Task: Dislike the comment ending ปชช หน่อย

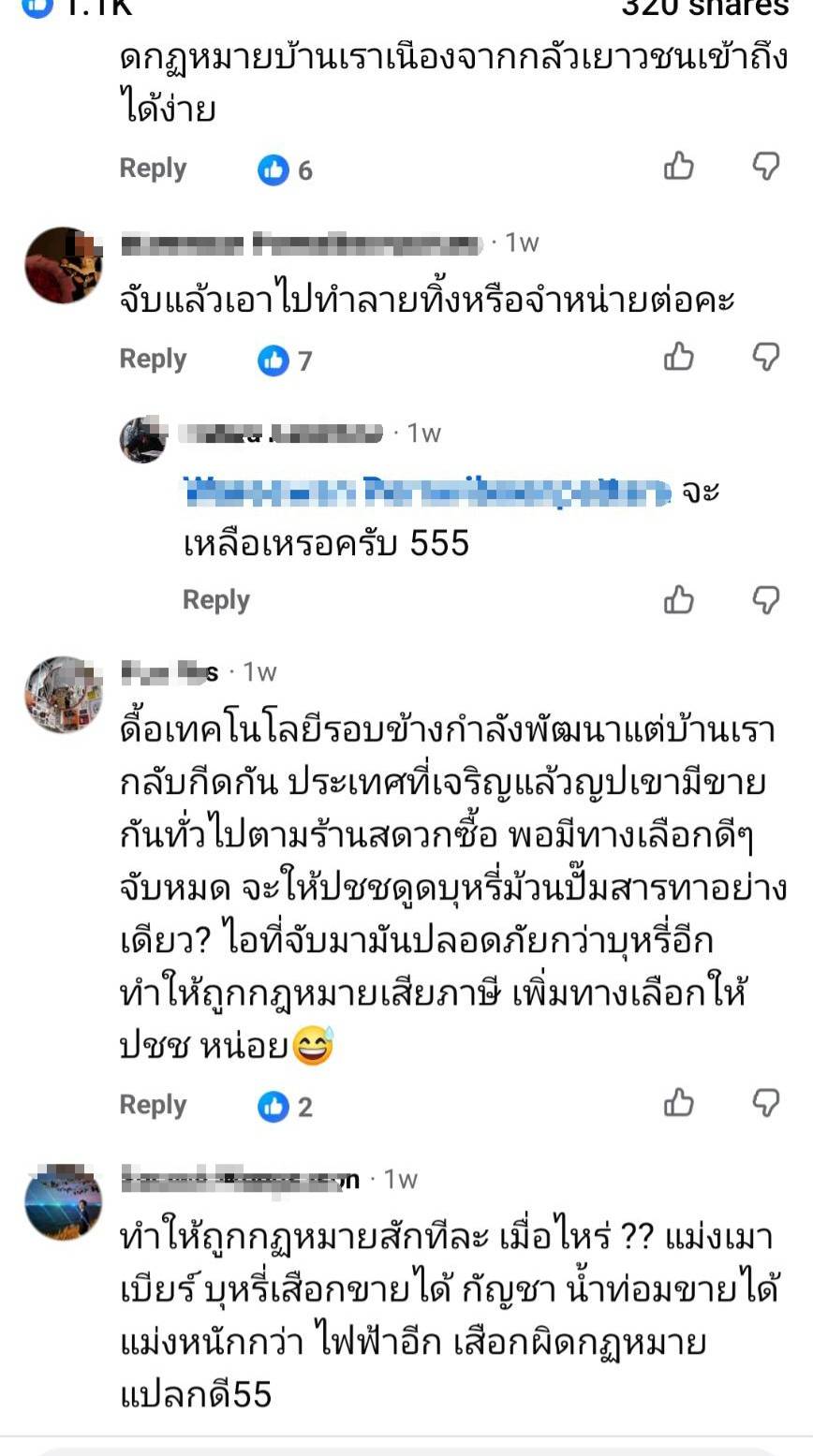Action: click(x=766, y=1103)
